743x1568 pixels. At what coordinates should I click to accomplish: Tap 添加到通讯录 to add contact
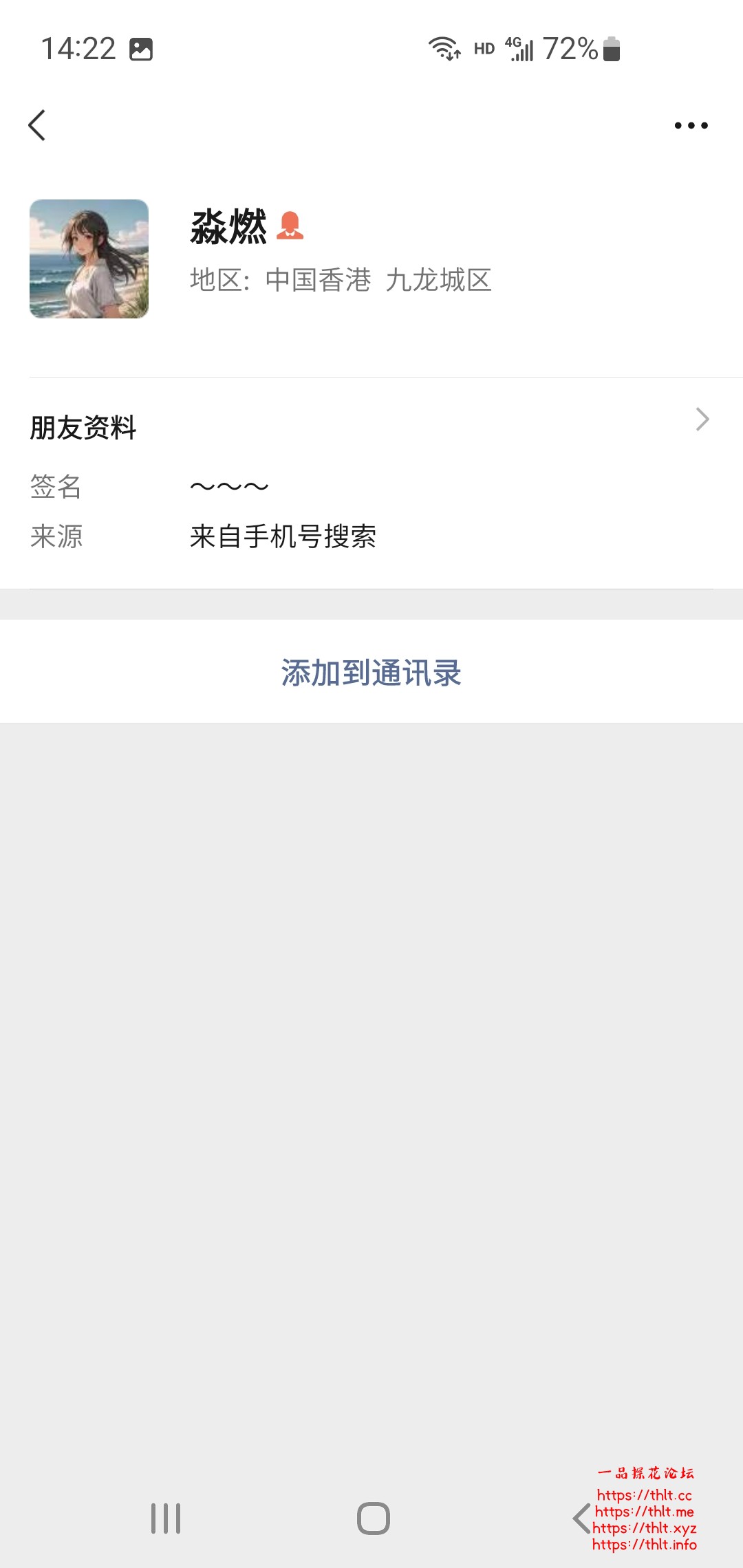click(x=371, y=673)
